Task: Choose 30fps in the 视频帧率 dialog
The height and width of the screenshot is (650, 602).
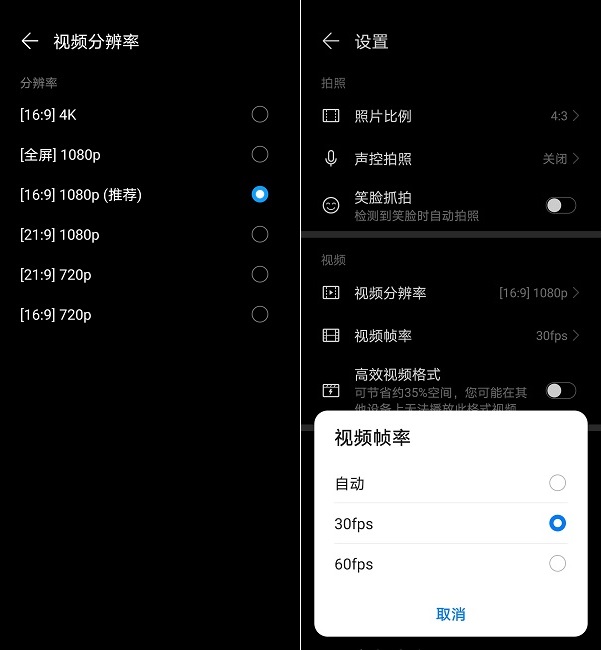Action: tap(557, 524)
